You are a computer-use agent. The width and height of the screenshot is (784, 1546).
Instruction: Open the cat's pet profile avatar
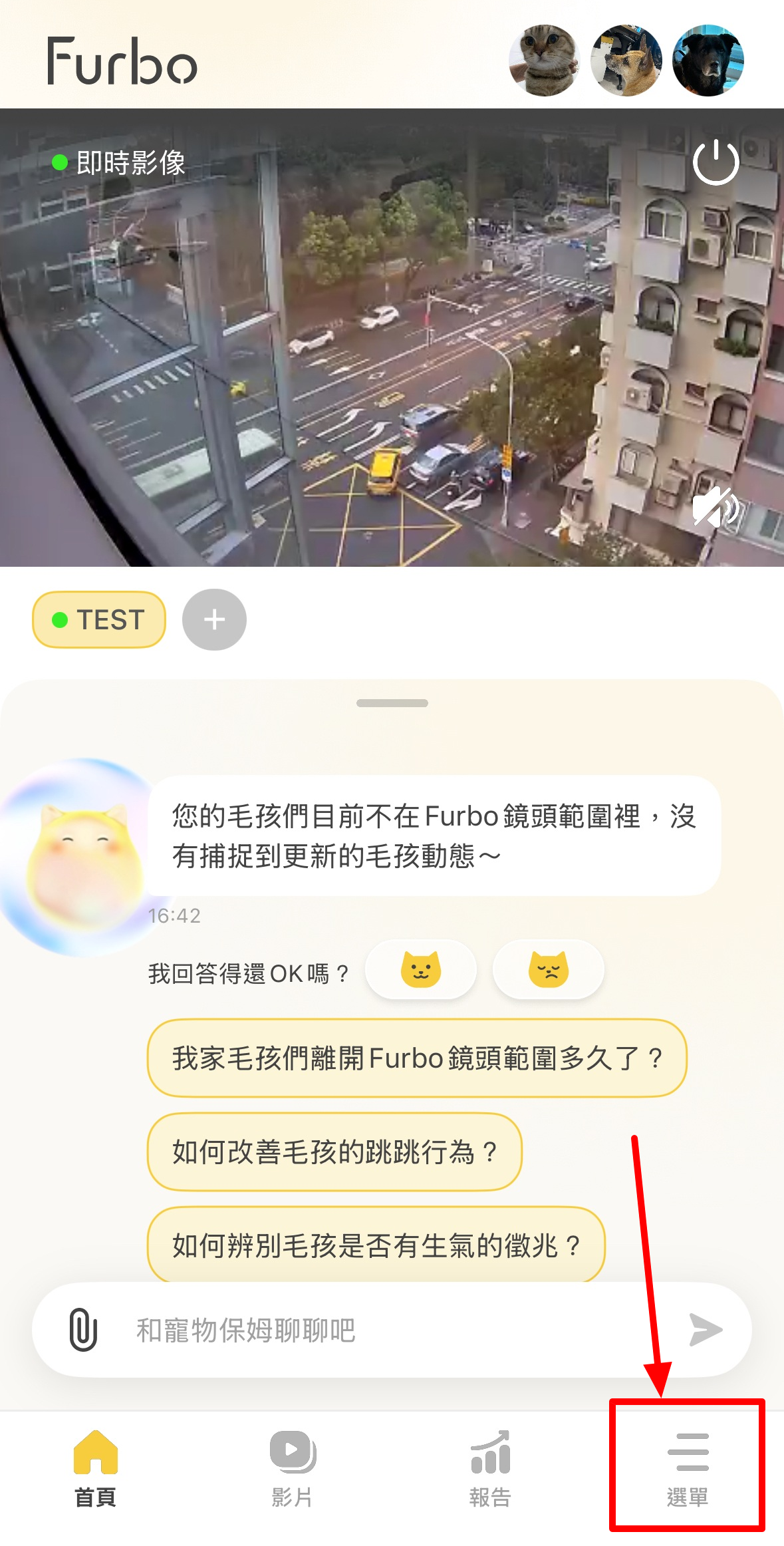[x=544, y=61]
